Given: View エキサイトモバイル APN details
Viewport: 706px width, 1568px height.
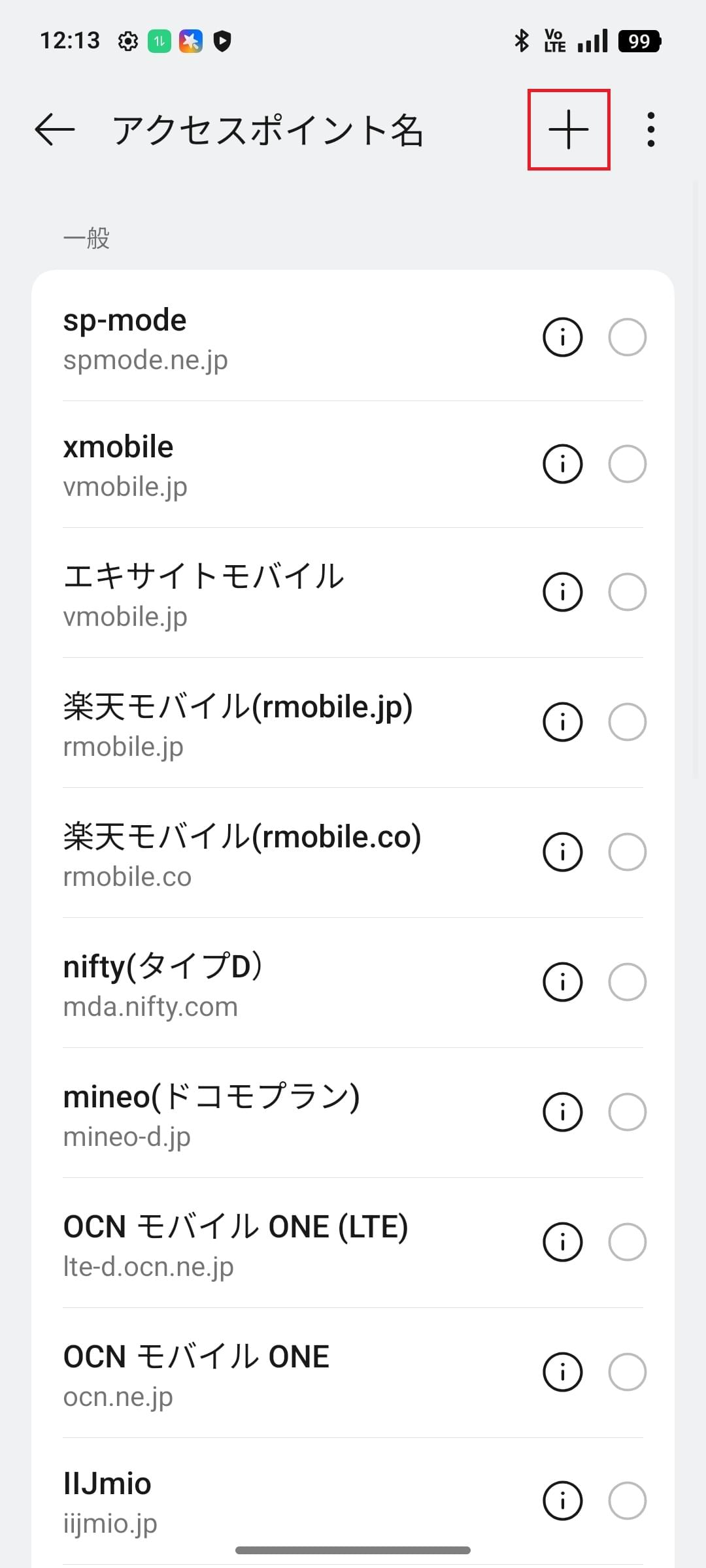Looking at the screenshot, I should click(562, 592).
